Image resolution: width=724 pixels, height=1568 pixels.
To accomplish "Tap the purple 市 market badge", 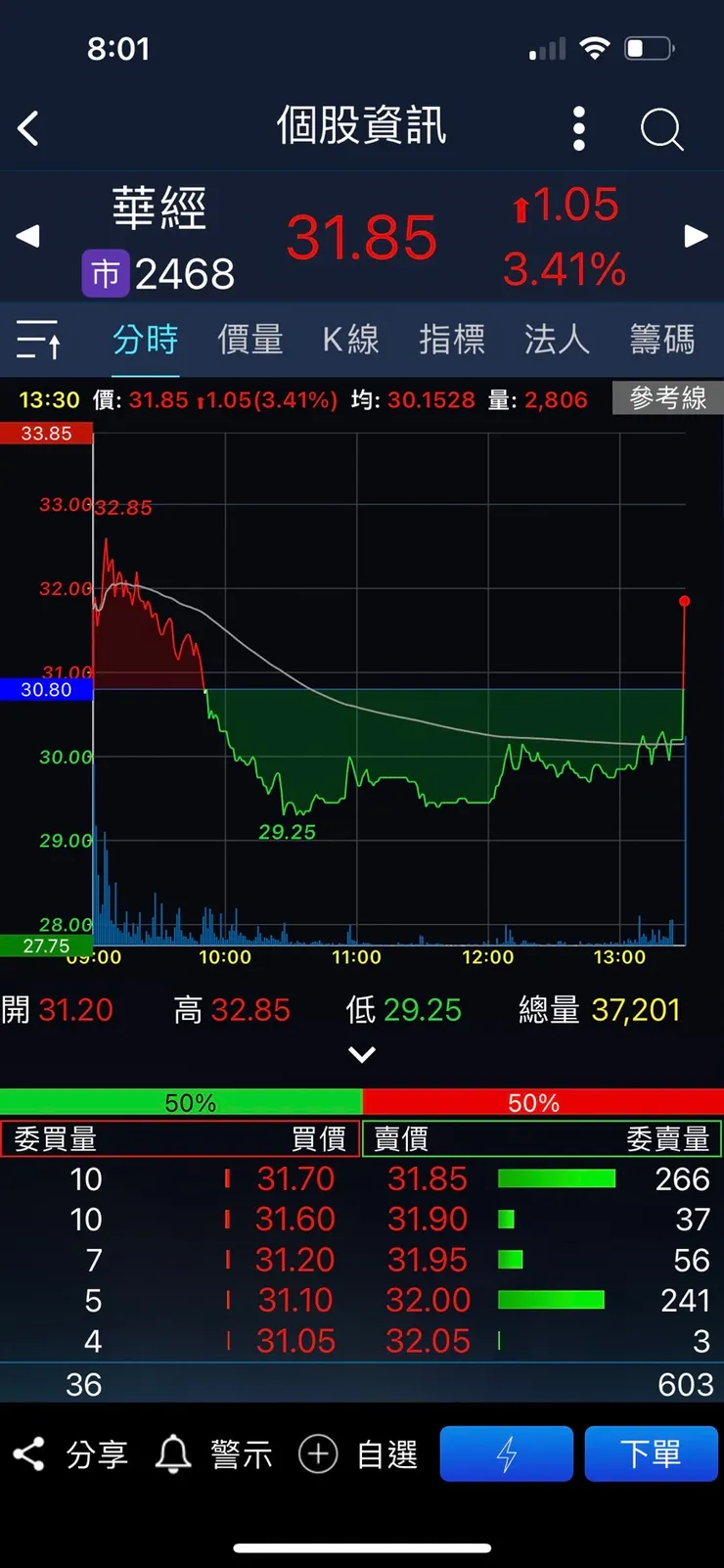I will tap(106, 273).
